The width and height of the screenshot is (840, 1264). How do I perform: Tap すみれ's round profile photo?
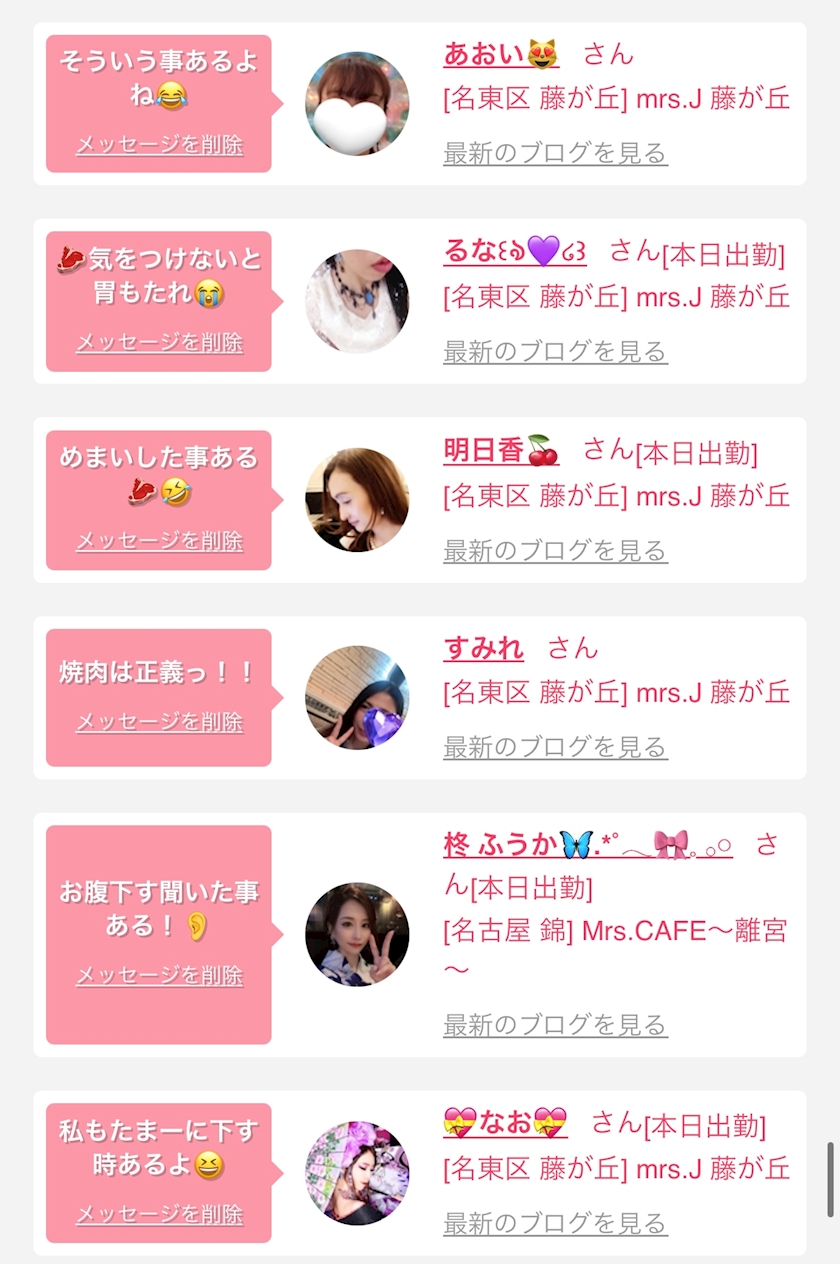357,697
